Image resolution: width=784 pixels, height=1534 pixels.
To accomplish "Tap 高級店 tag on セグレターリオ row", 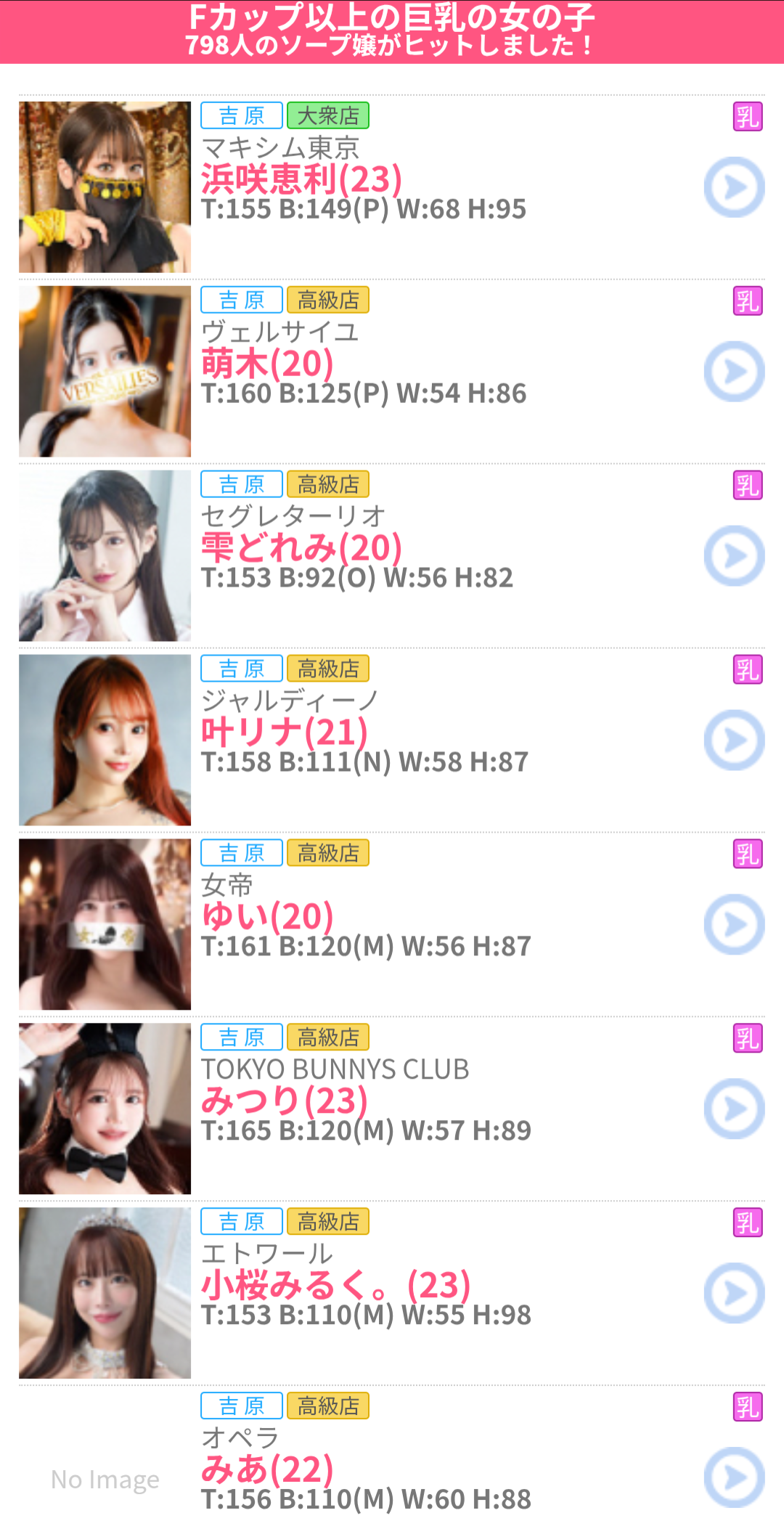I will click(x=328, y=484).
